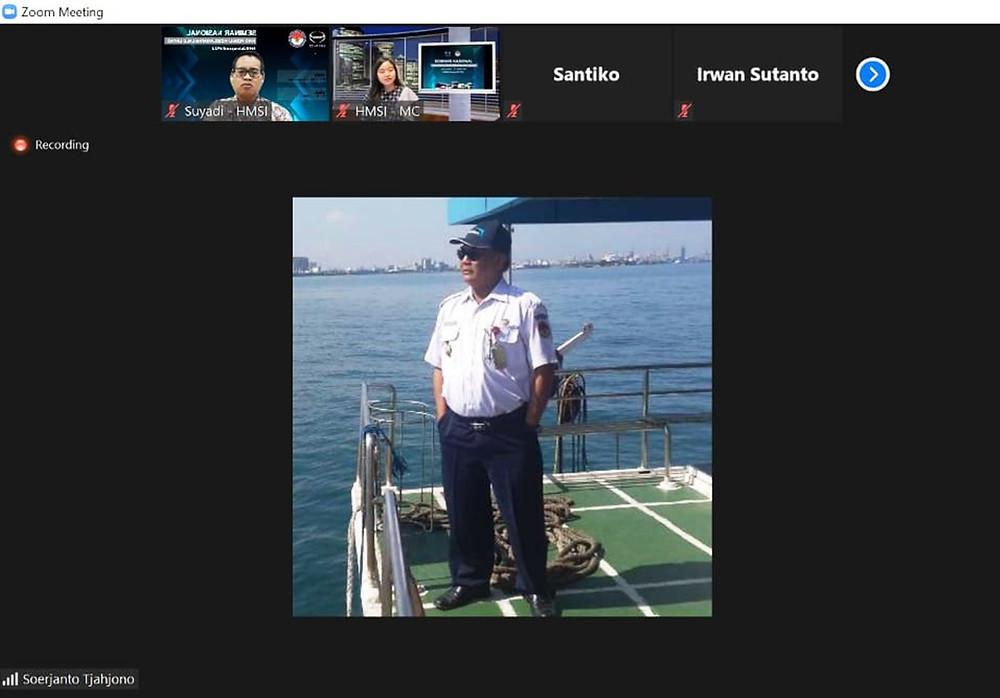Select HMSI - MC video tile
Screen dimensions: 1000x698
tap(415, 73)
